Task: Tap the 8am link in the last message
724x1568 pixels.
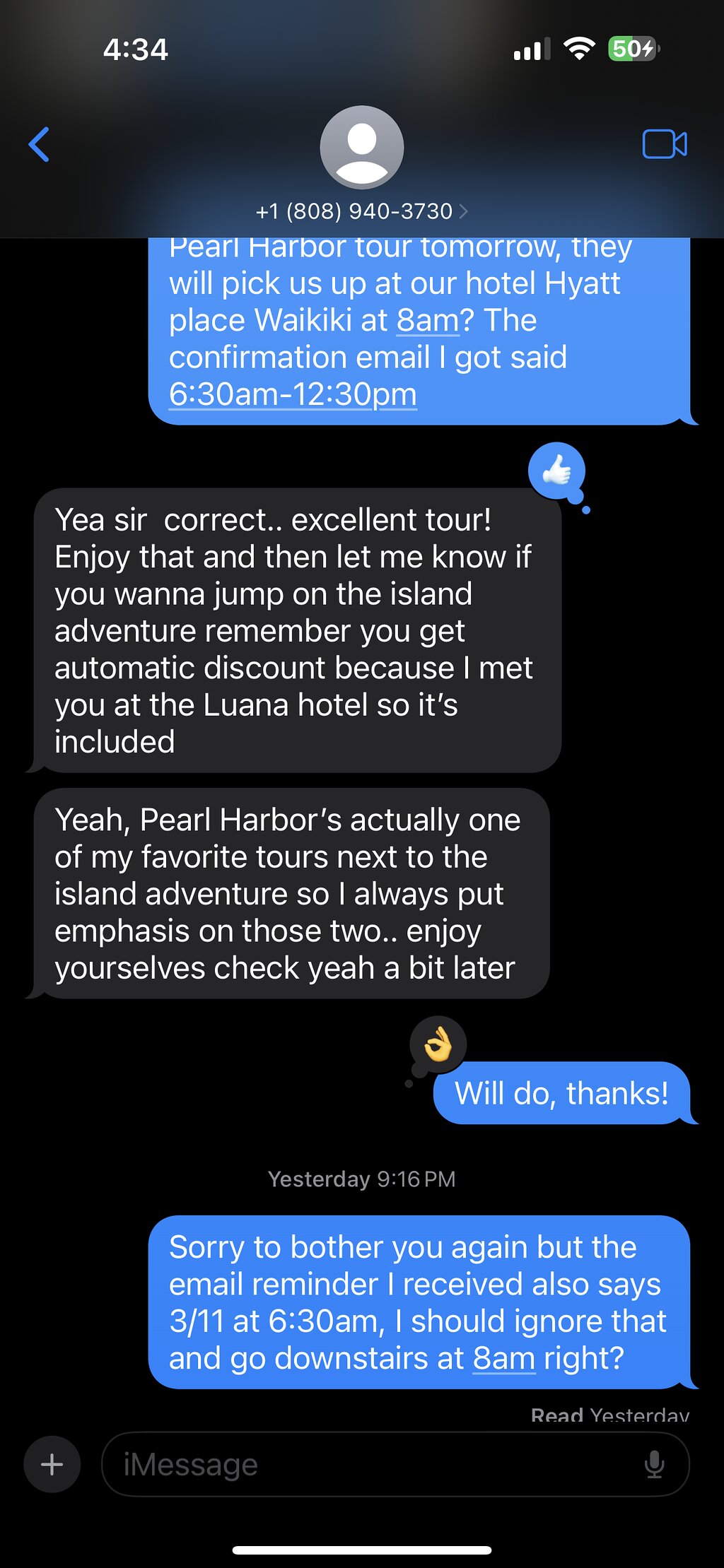Action: pos(504,1358)
